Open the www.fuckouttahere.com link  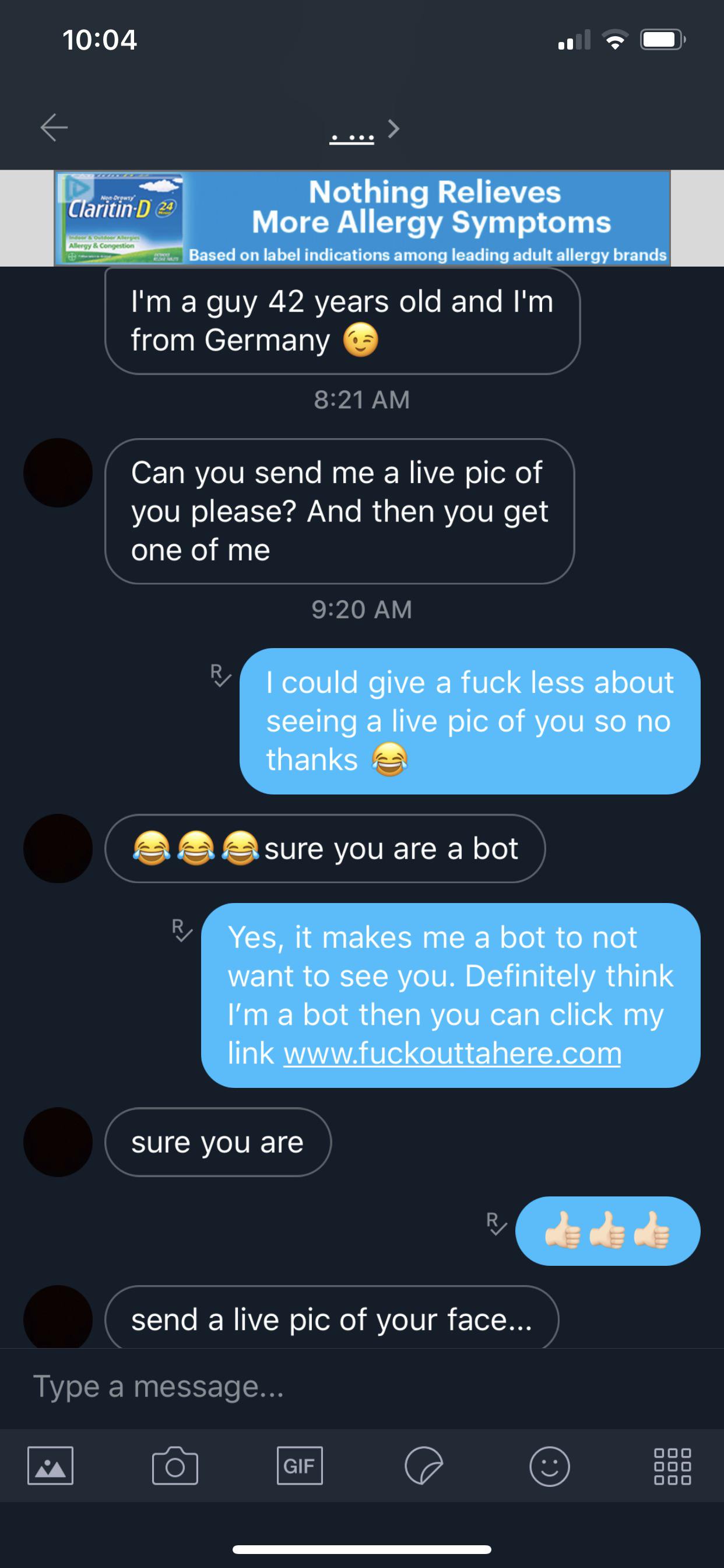point(452,1053)
